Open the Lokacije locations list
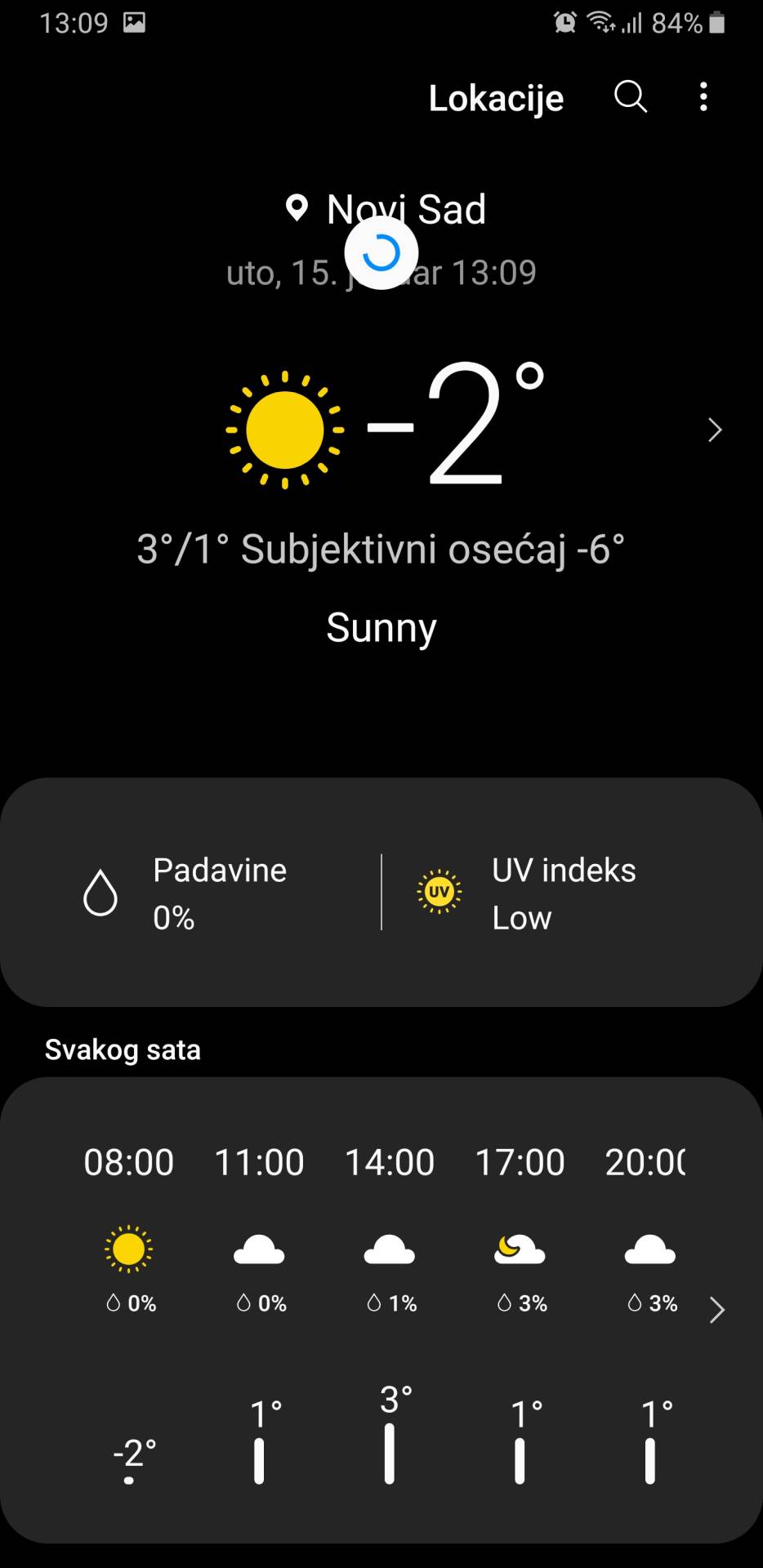The width and height of the screenshot is (763, 1568). 496,98
